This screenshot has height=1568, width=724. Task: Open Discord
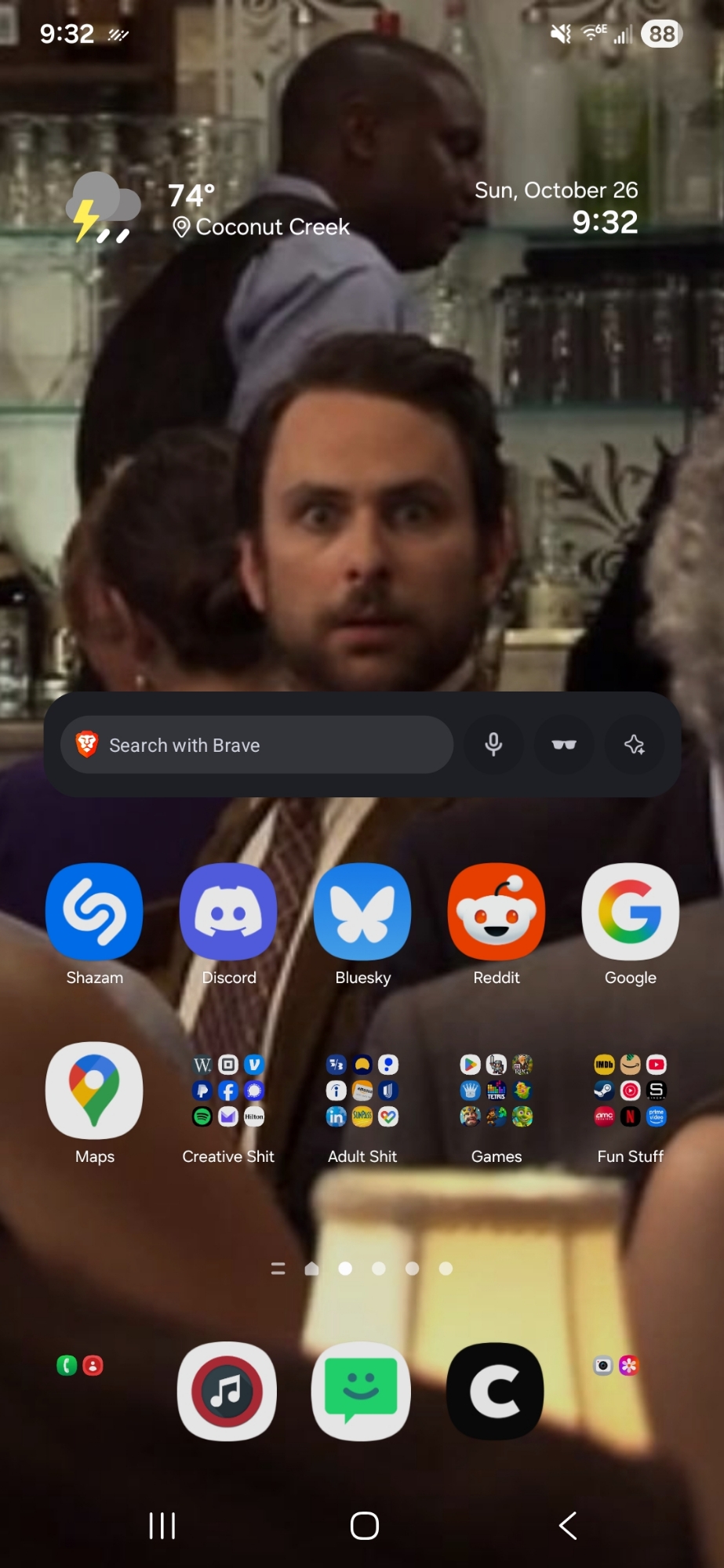(228, 912)
